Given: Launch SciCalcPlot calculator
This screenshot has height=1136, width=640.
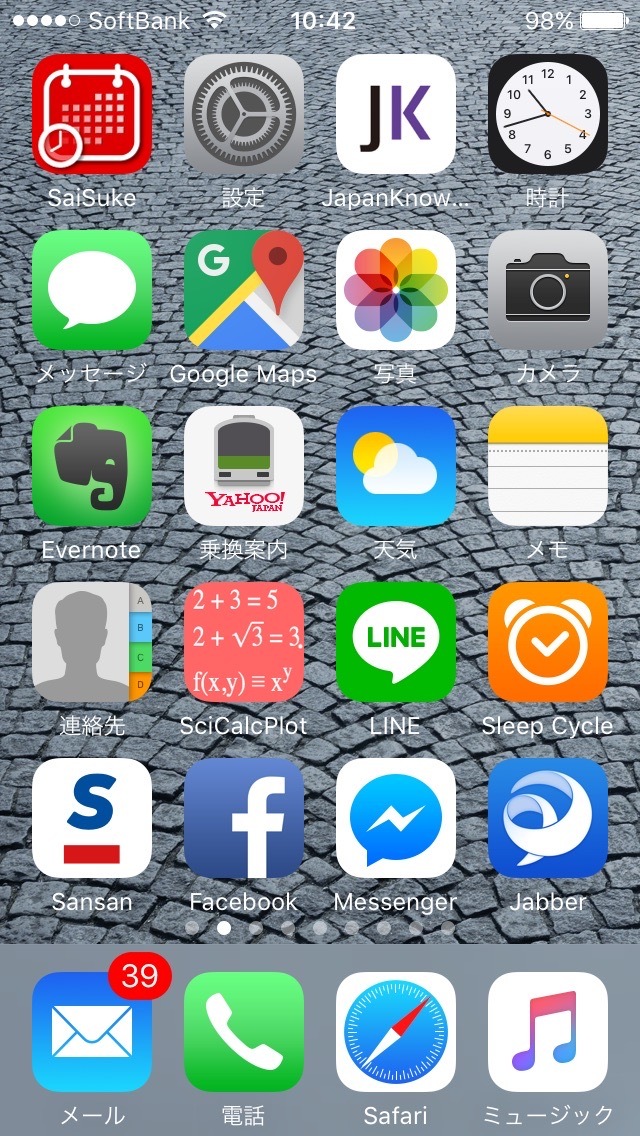Looking at the screenshot, I should [244, 641].
